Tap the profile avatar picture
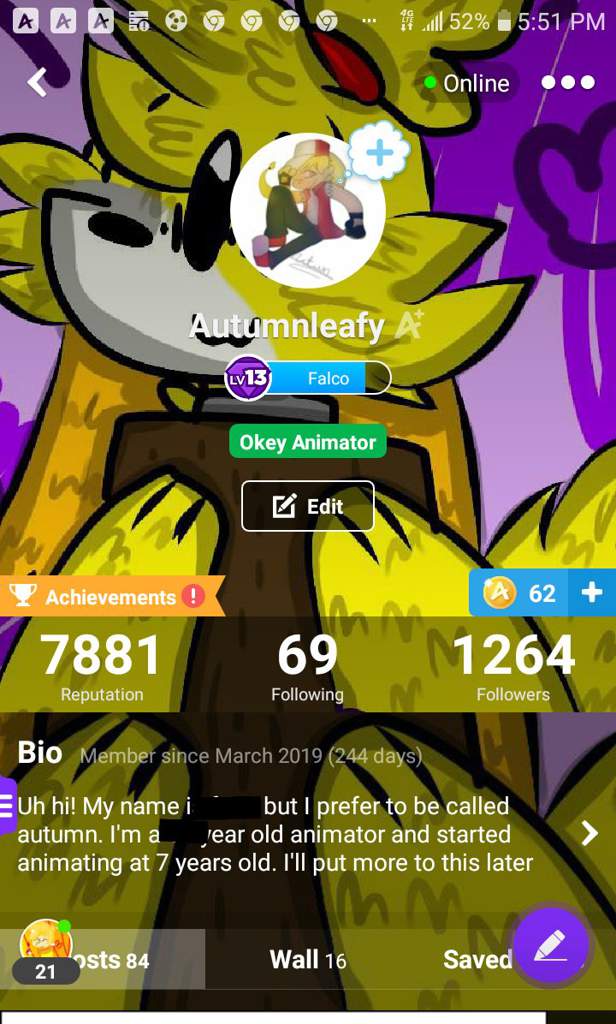This screenshot has width=616, height=1024. (308, 210)
